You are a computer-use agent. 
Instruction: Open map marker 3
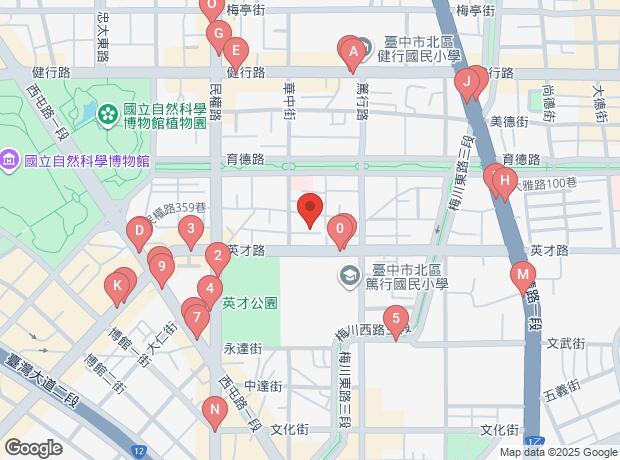click(x=191, y=231)
